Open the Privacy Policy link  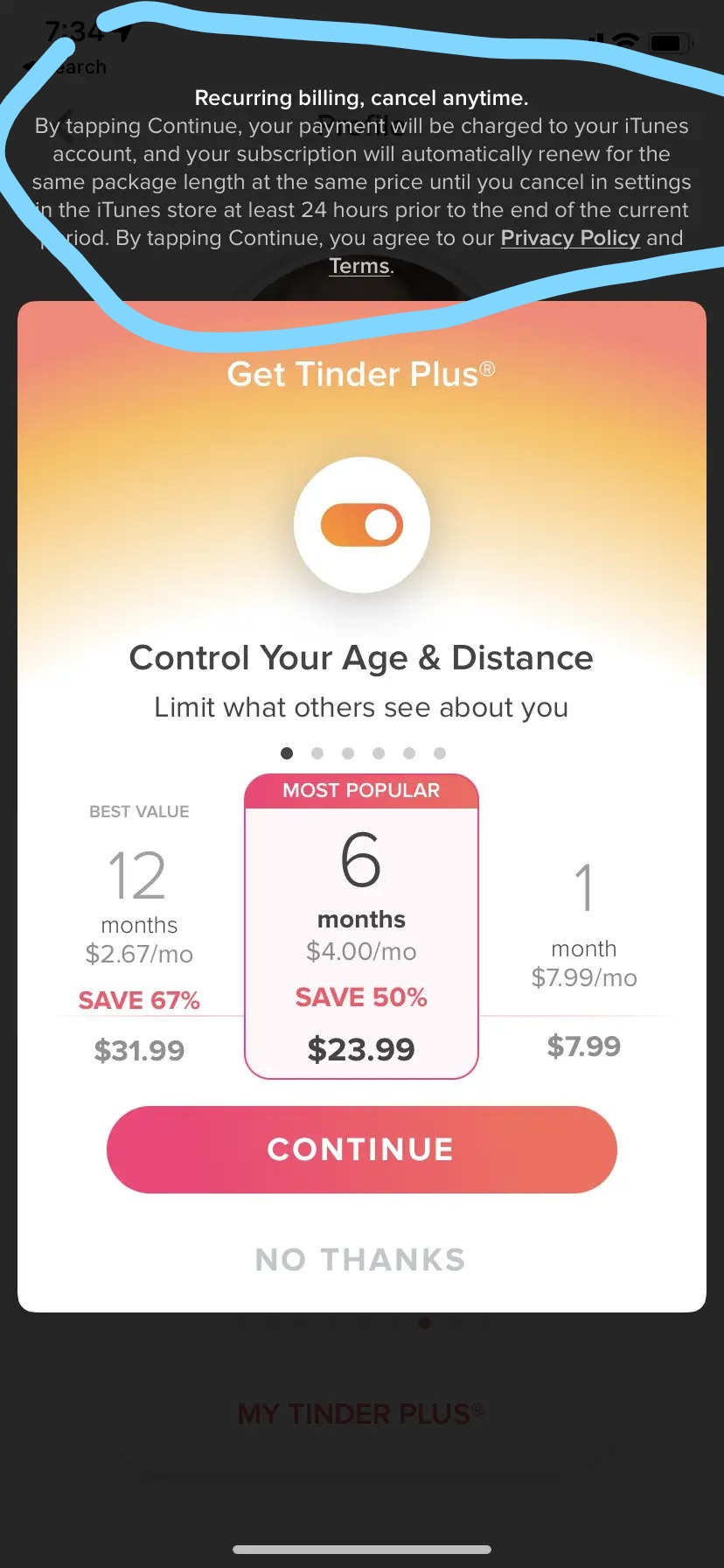[570, 238]
